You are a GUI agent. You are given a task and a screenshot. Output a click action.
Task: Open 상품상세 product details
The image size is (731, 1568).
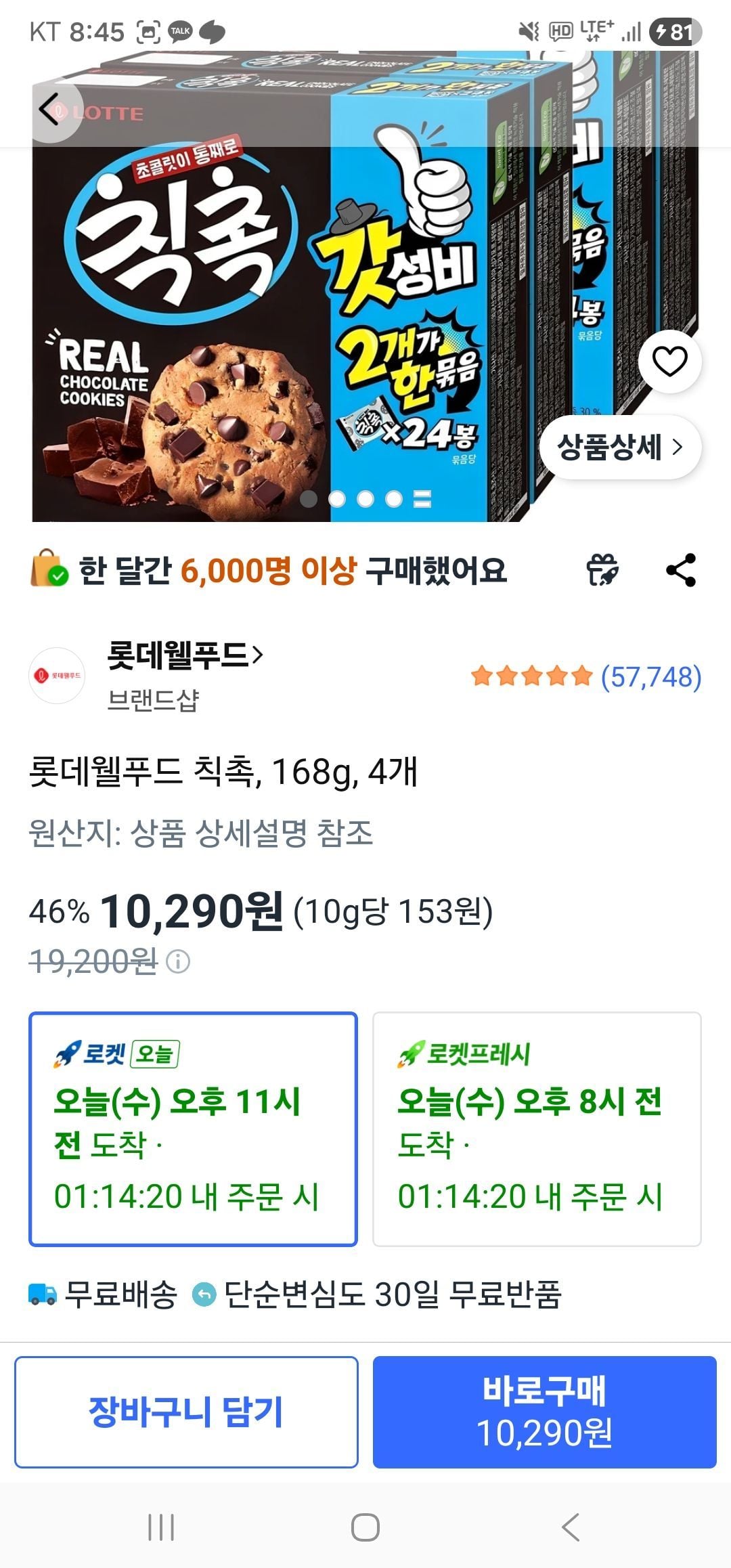[x=619, y=448]
